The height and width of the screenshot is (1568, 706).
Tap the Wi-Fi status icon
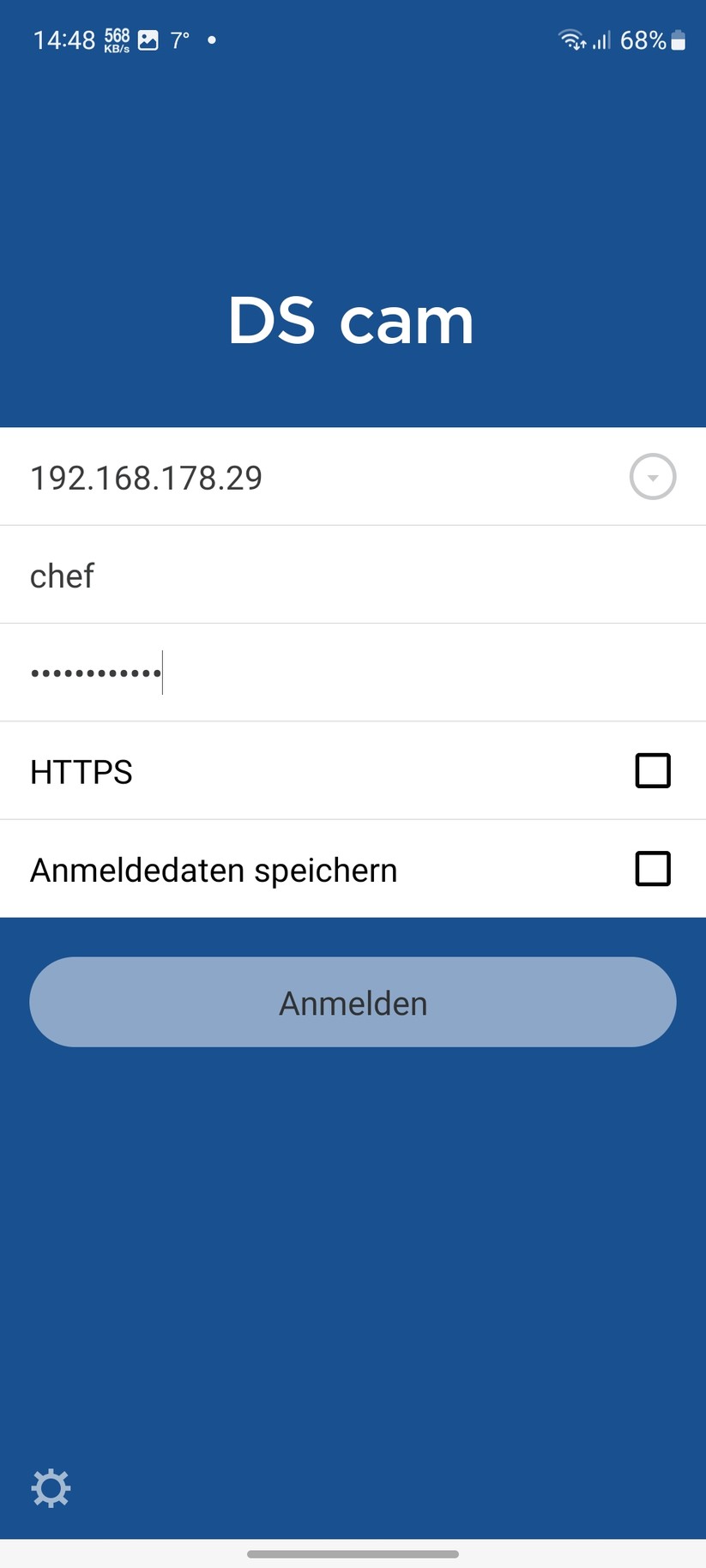[570, 39]
